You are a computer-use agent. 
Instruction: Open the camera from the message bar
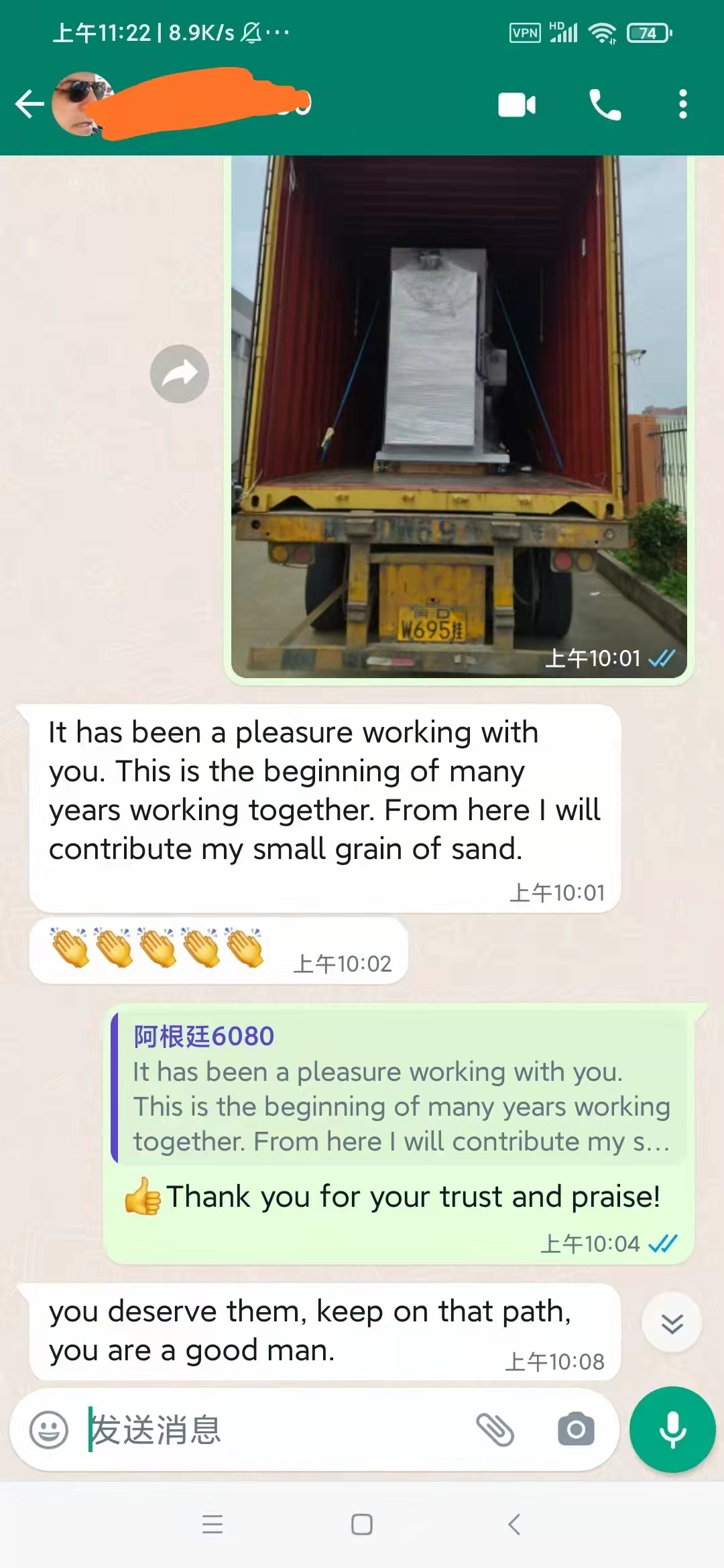click(576, 1430)
